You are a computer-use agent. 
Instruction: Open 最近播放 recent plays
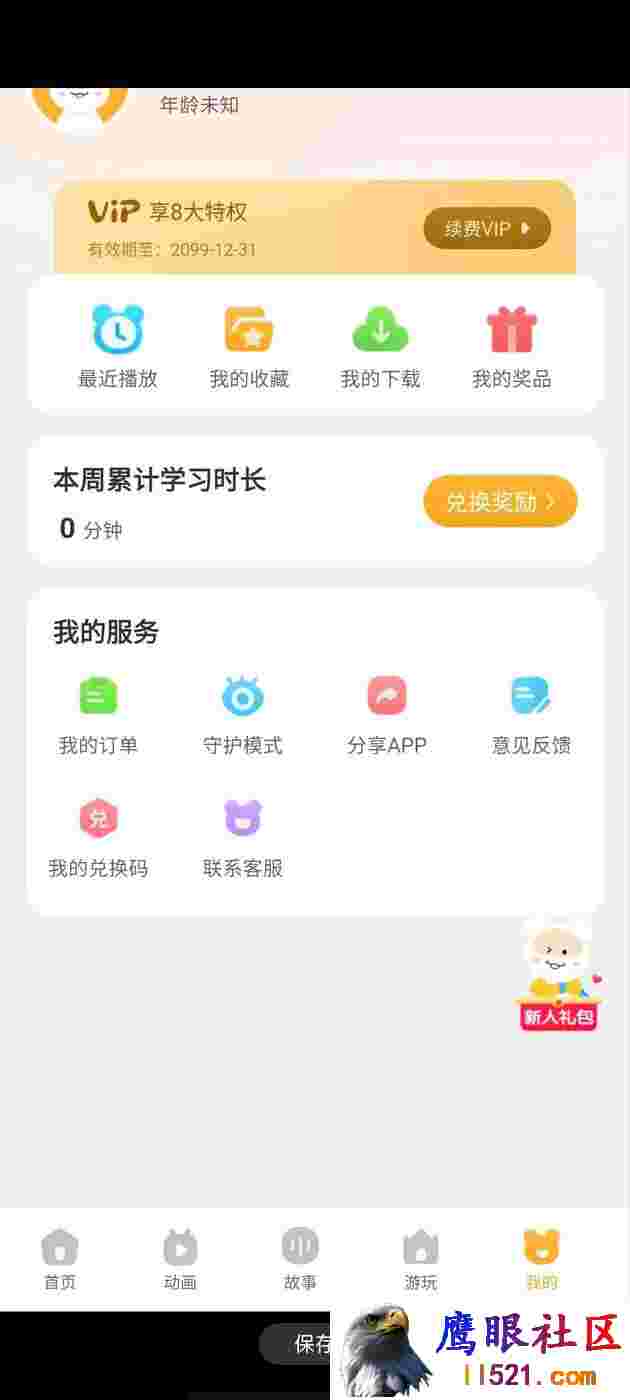118,347
